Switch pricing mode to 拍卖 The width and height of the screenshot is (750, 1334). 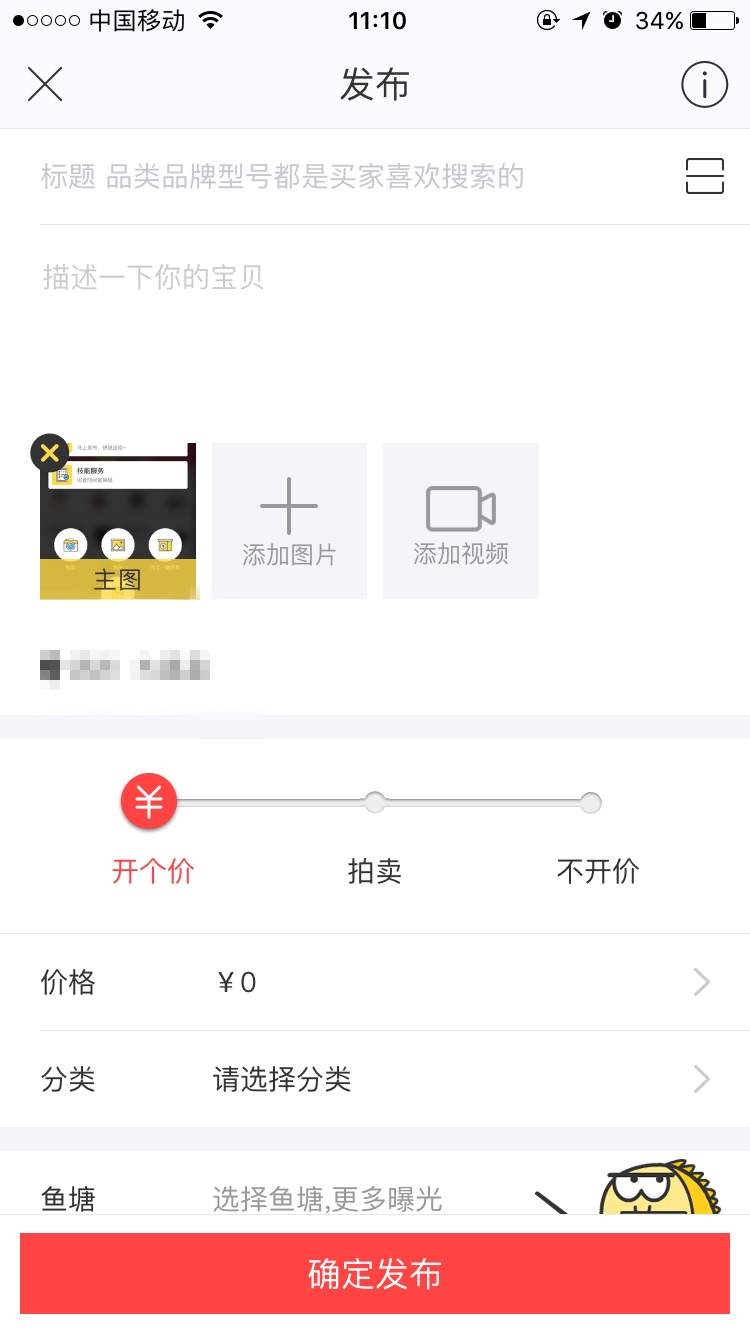point(375,871)
